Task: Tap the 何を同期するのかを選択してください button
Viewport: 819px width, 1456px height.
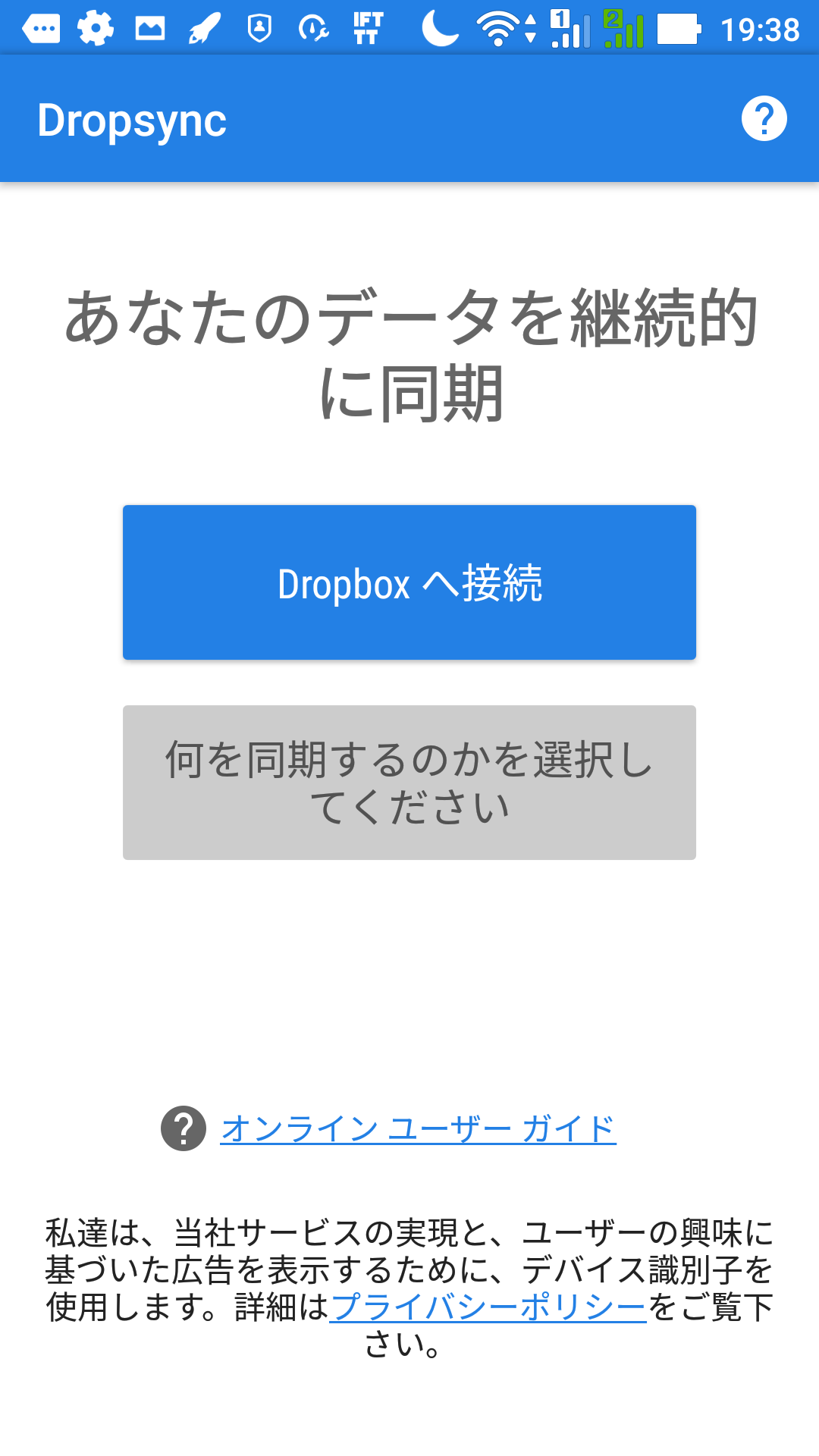Action: 409,783
